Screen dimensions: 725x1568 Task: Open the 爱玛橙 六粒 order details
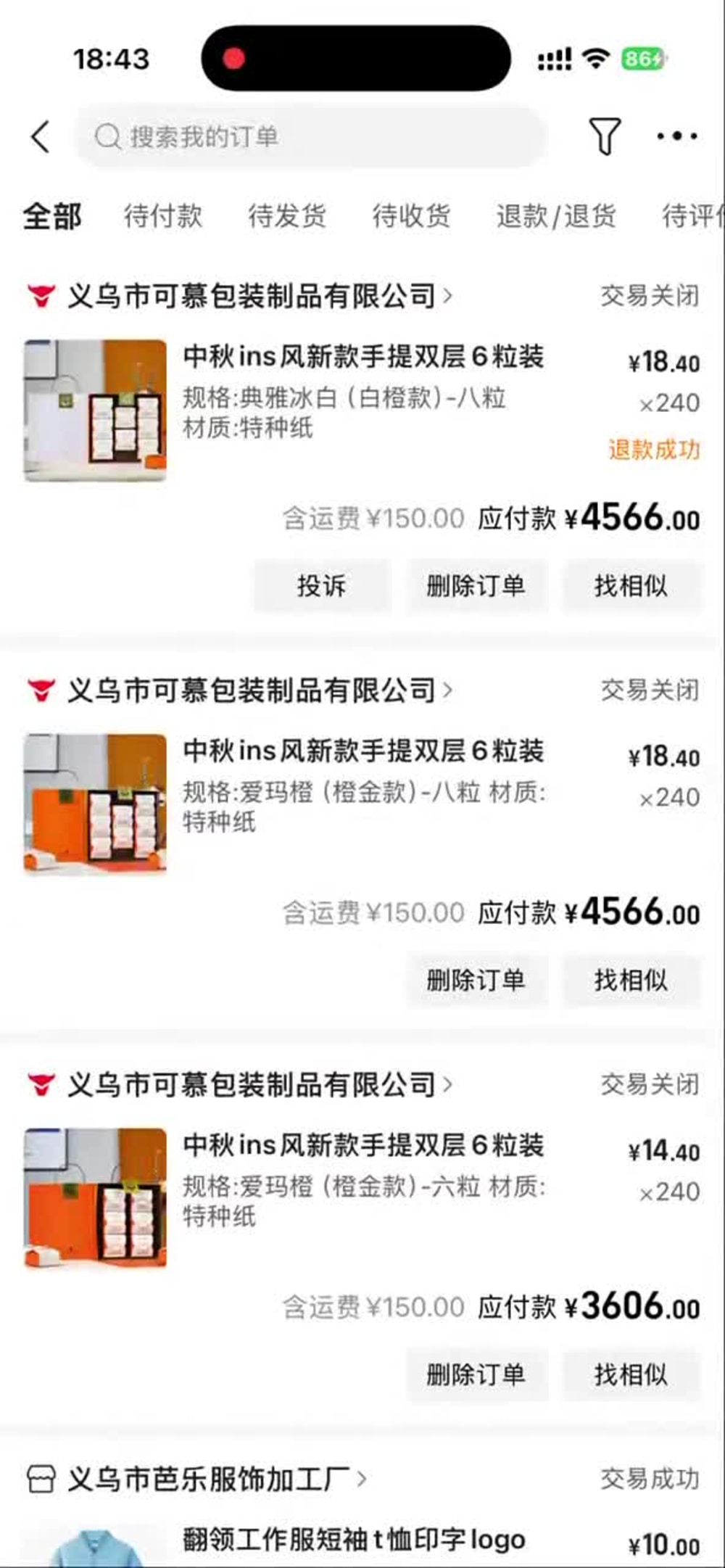tap(362, 1197)
